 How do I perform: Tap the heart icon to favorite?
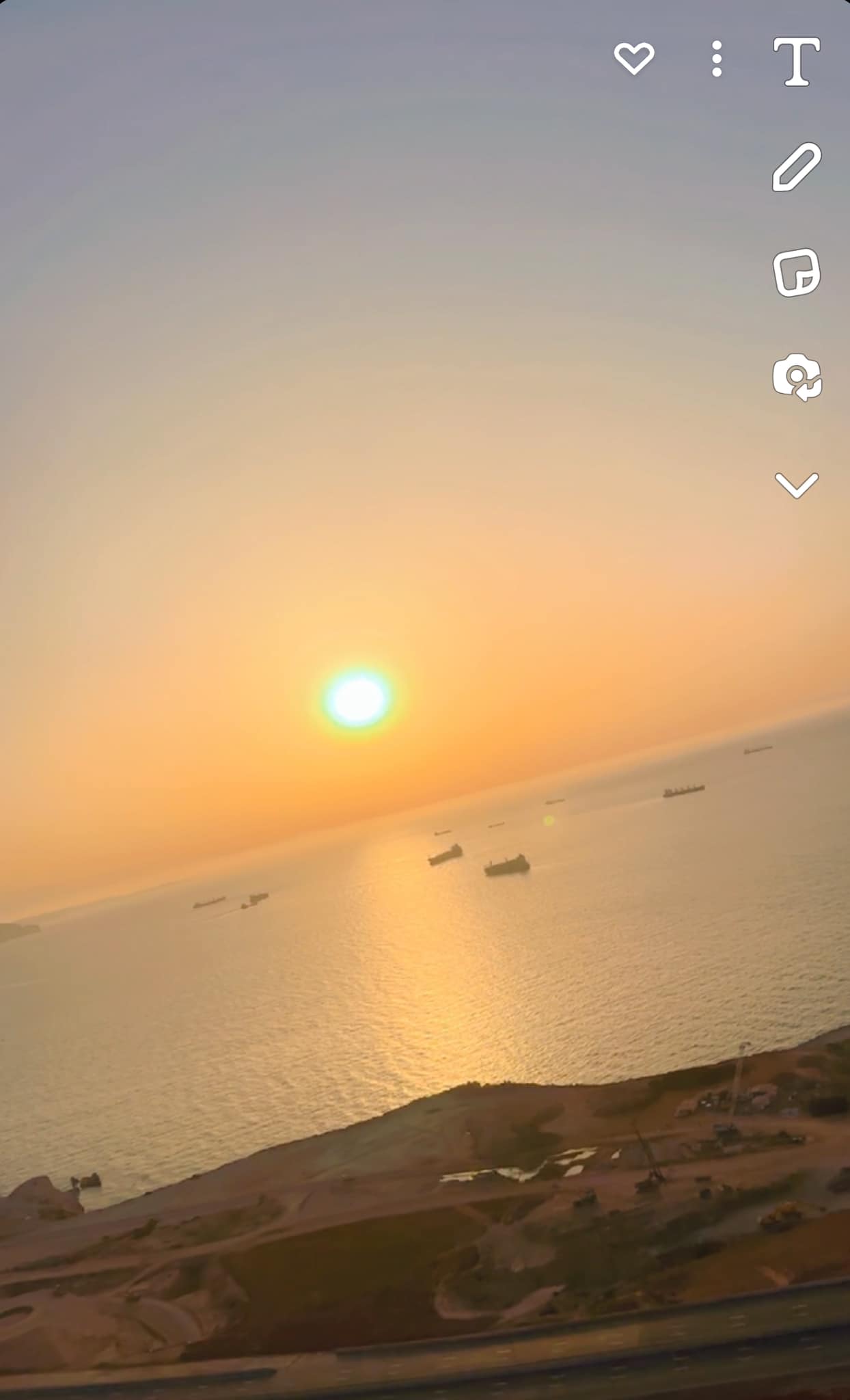point(634,58)
